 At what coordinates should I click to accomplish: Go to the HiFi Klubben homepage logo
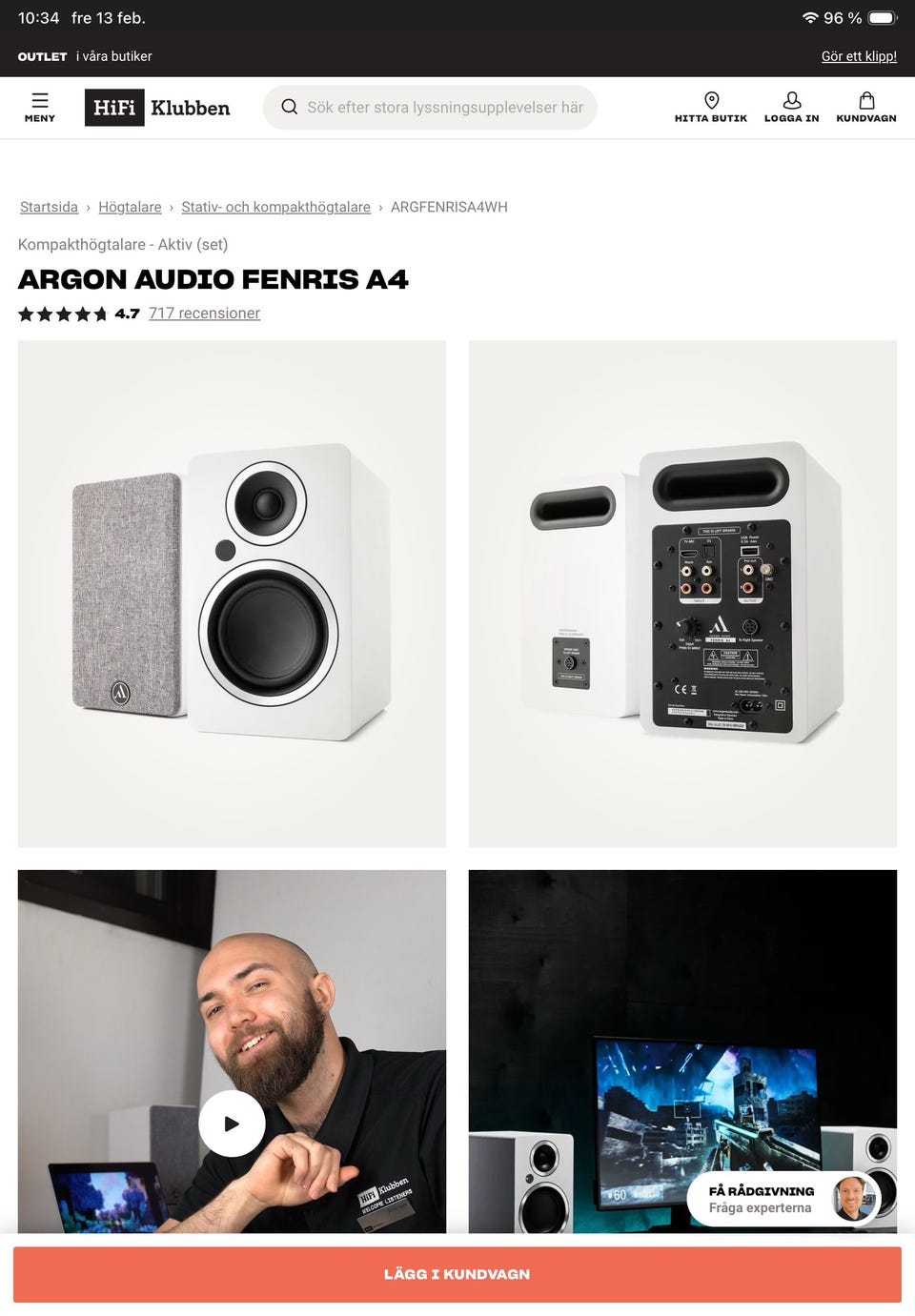coord(158,108)
